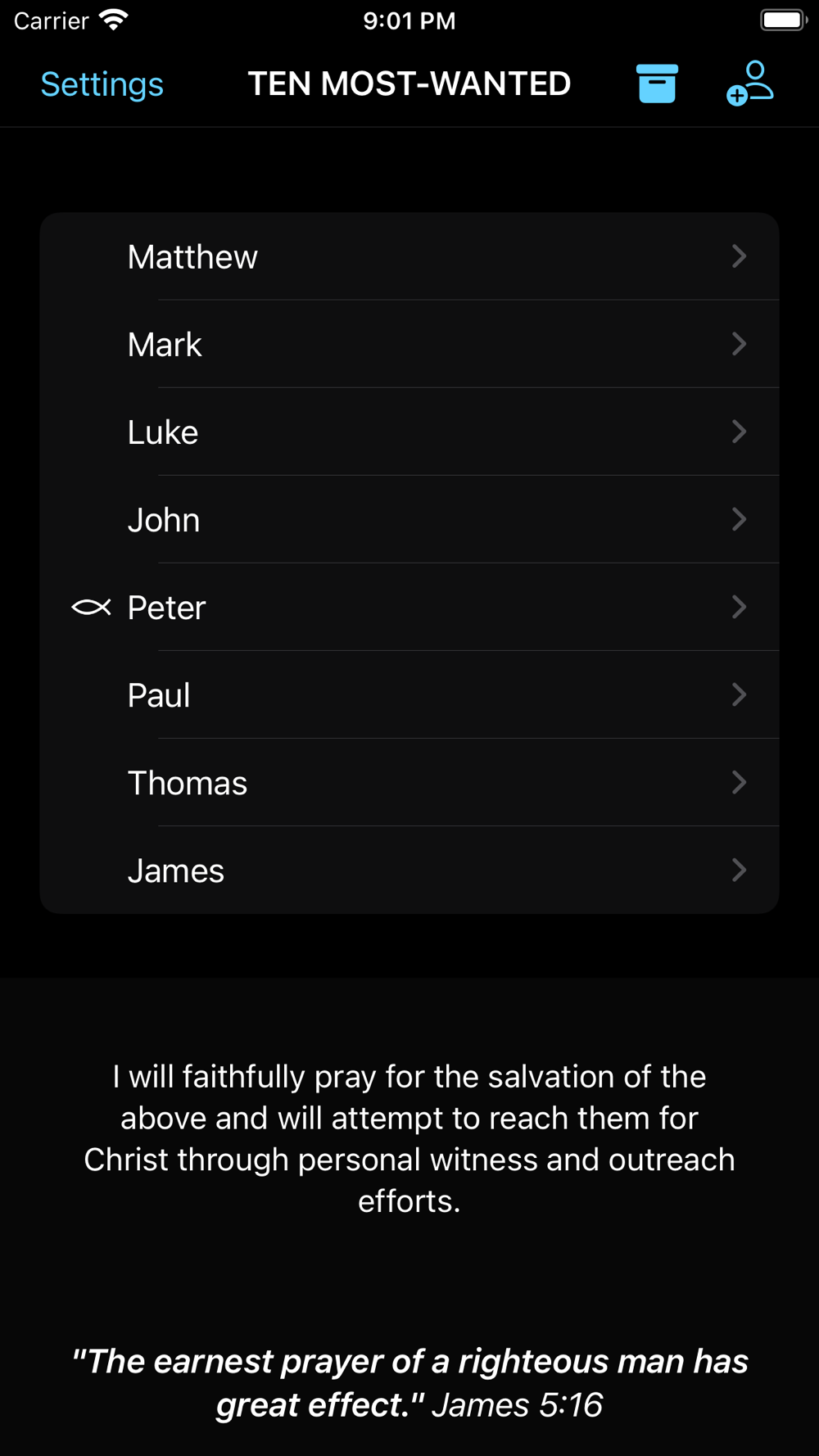View details for John

point(409,519)
